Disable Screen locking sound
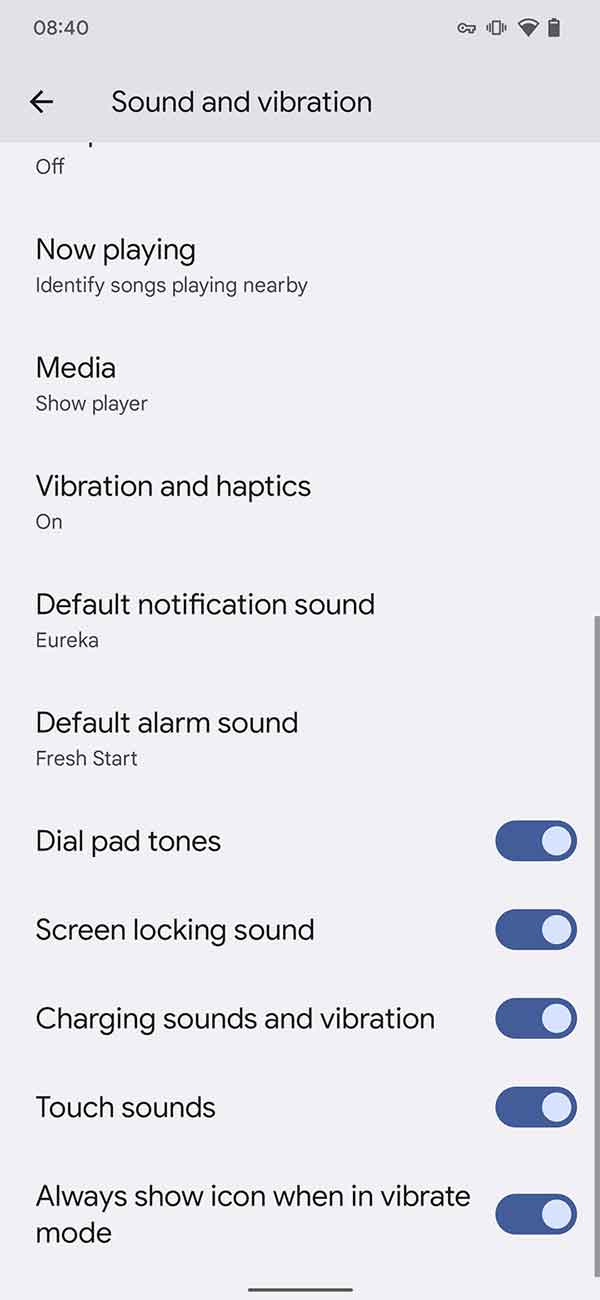The width and height of the screenshot is (600, 1300). (535, 930)
